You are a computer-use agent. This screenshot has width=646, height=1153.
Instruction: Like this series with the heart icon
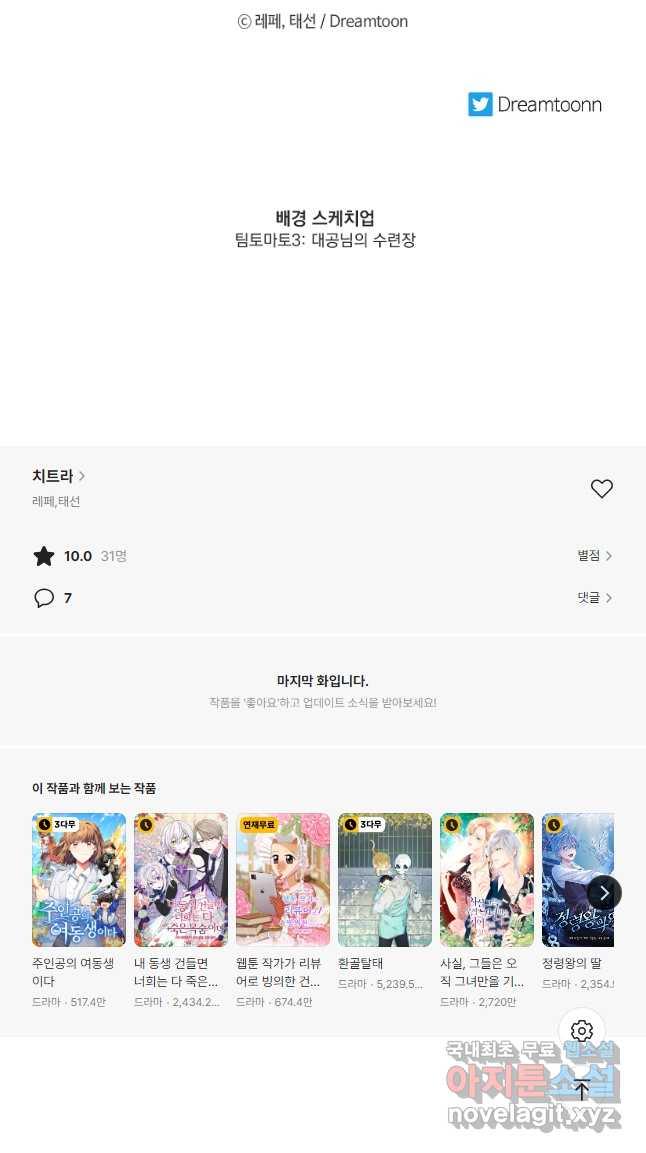coord(601,489)
